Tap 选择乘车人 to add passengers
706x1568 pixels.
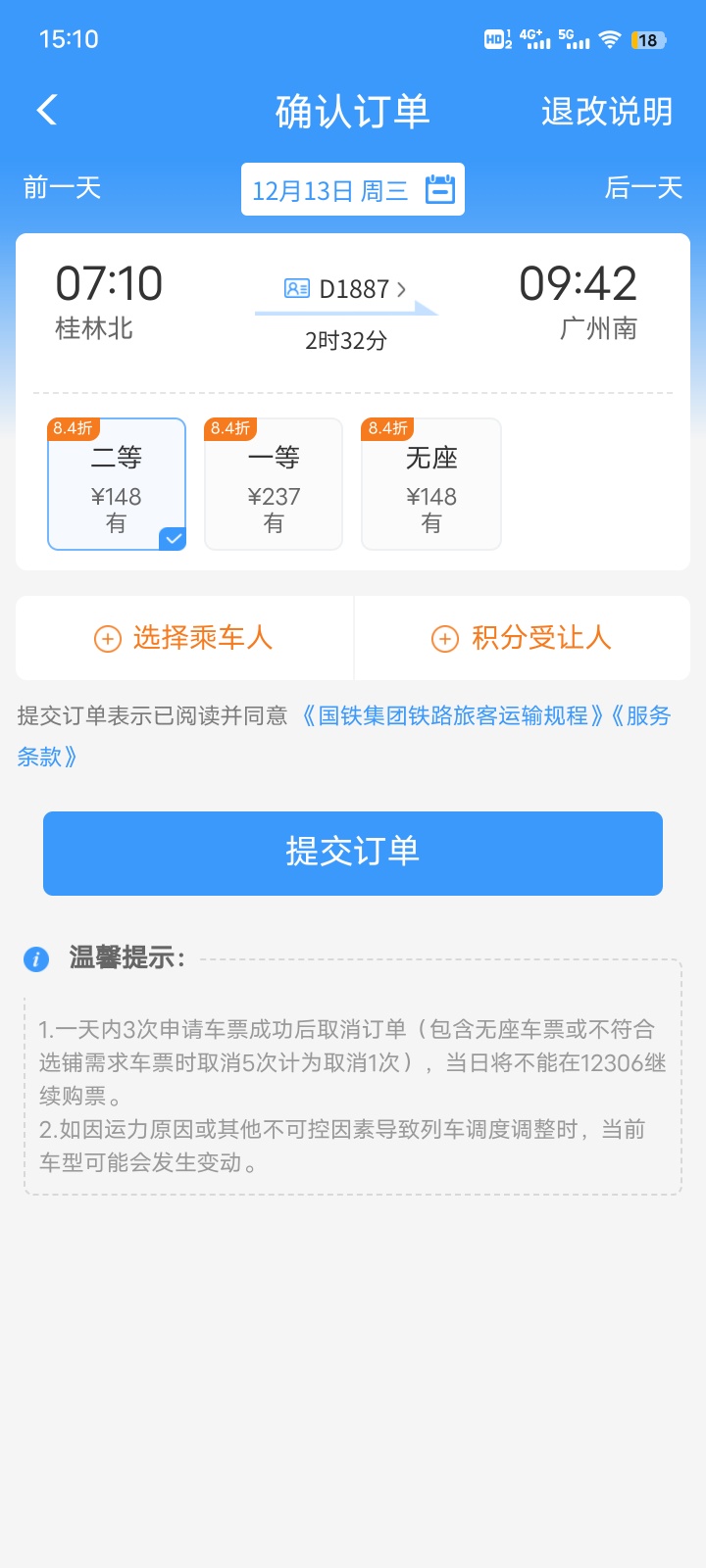click(184, 638)
